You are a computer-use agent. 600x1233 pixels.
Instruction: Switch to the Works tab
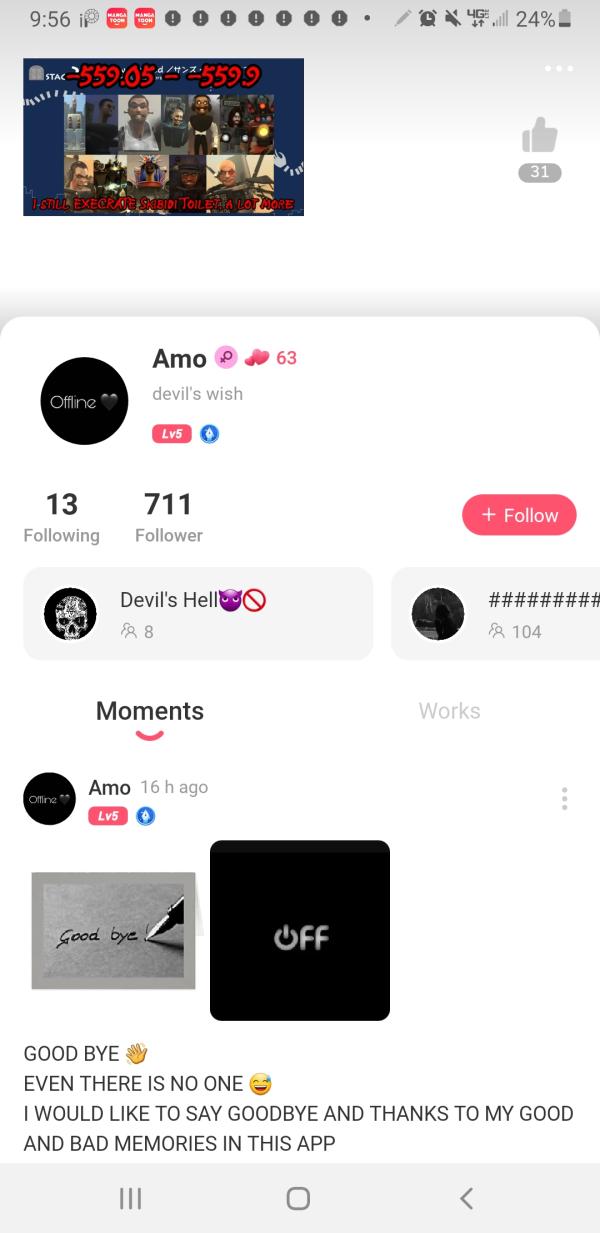pos(449,711)
